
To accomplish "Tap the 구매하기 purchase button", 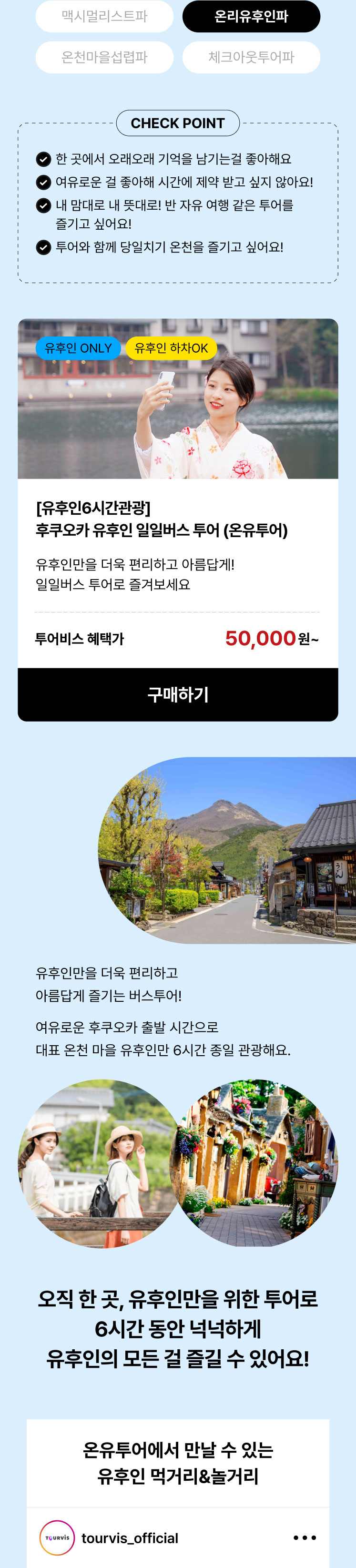I will click(178, 694).
